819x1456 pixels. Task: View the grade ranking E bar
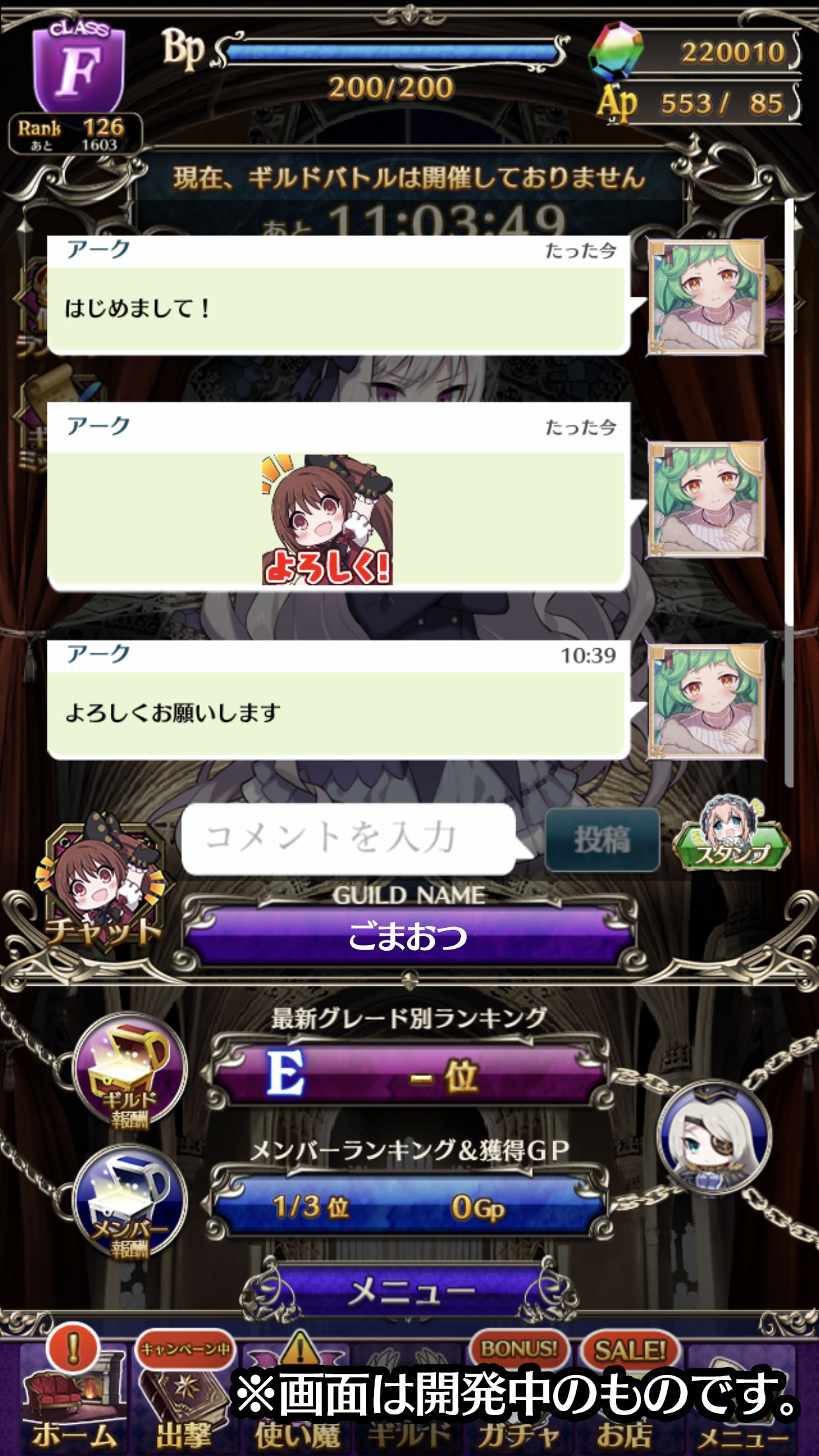pyautogui.click(x=409, y=1076)
